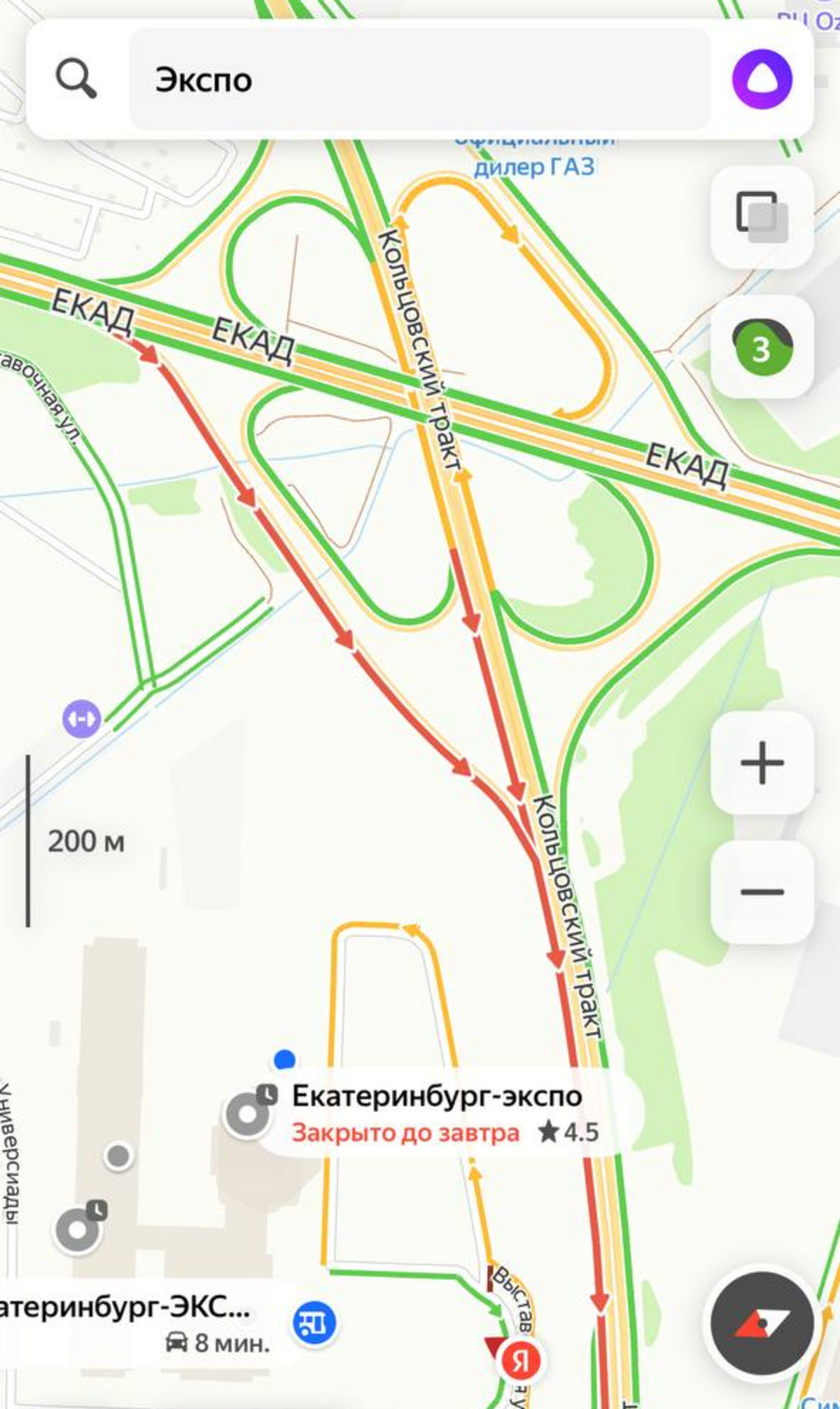The width and height of the screenshot is (840, 1409).
Task: Open the map layers selector
Action: pos(762,216)
